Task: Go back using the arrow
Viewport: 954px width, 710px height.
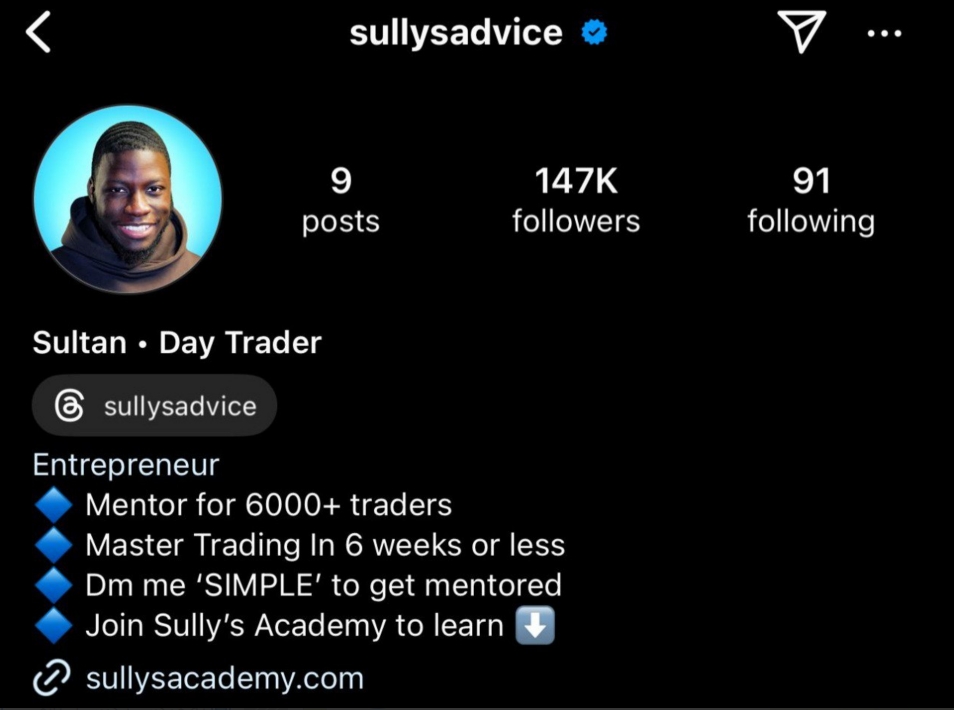Action: coord(39,34)
